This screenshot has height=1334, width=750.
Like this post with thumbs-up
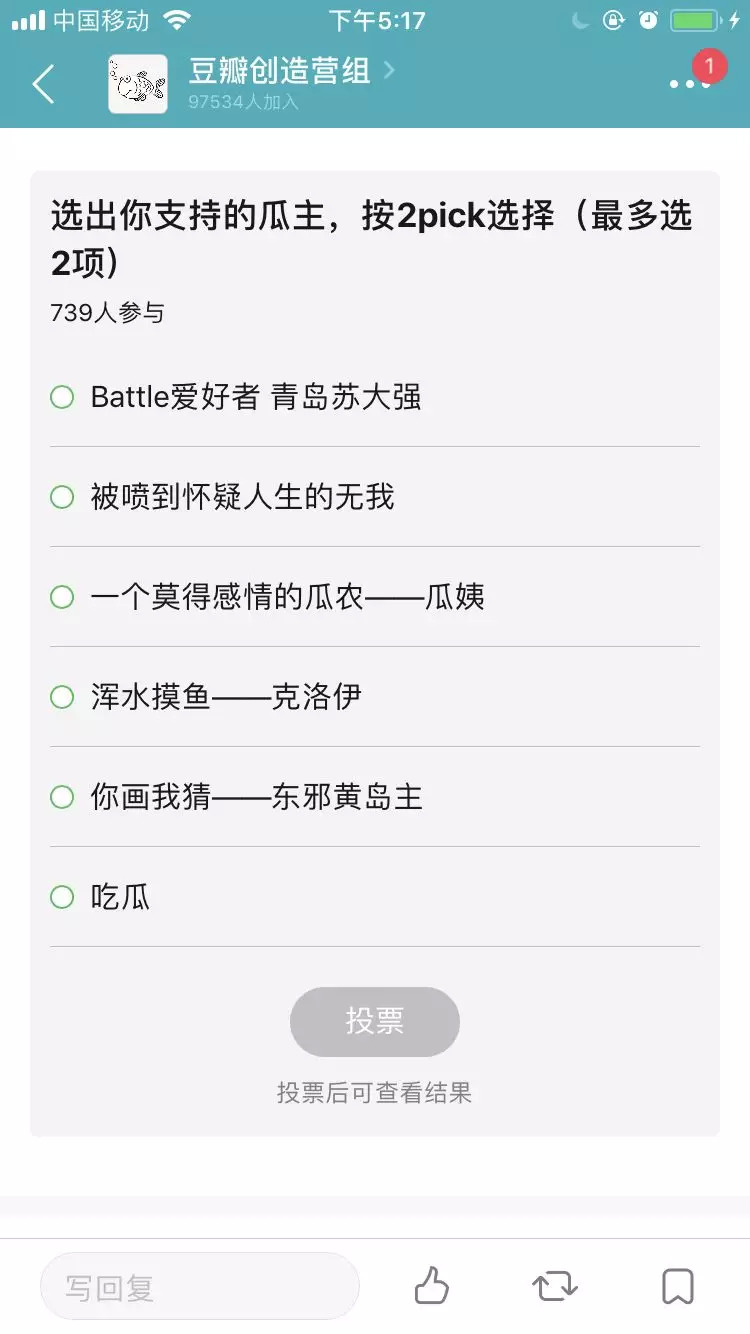(431, 1286)
